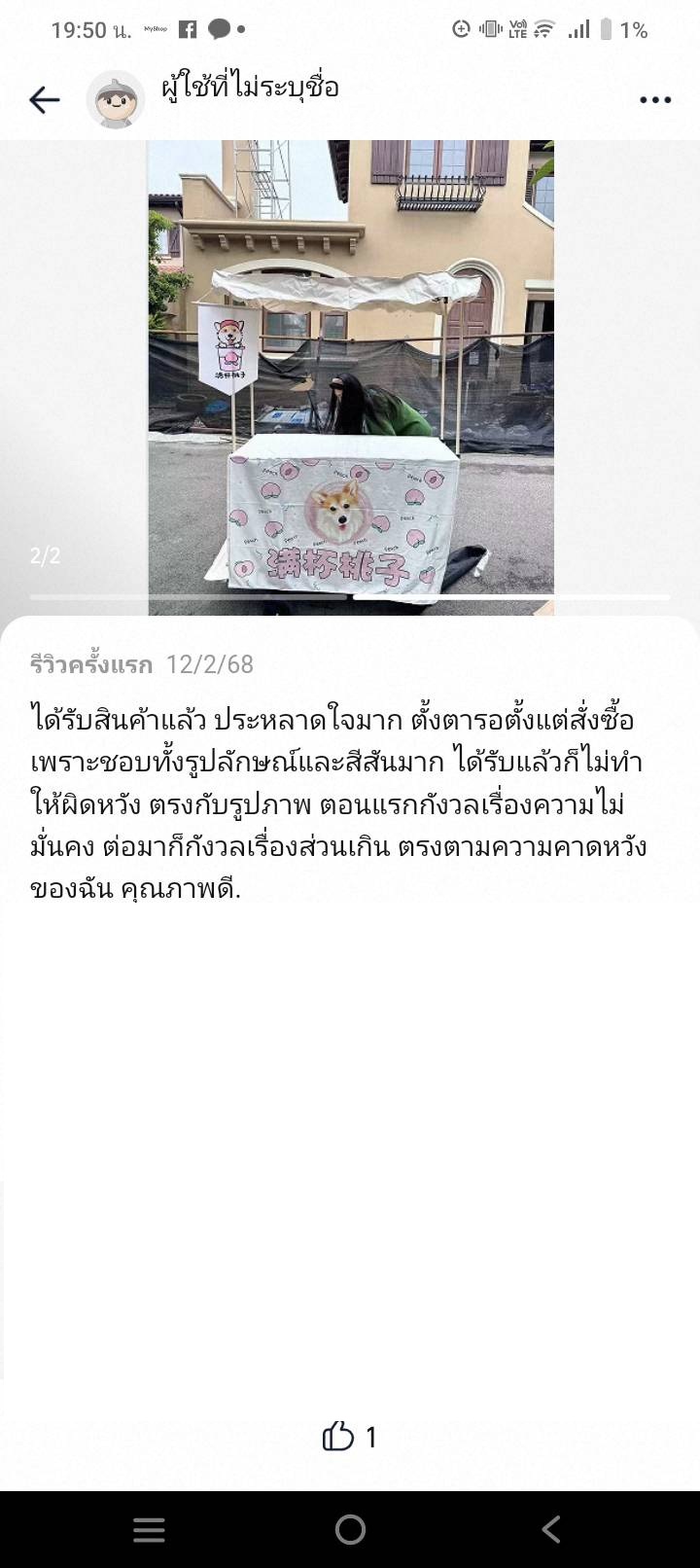Open the recent apps list
The height and width of the screenshot is (1568, 700).
point(149,1529)
